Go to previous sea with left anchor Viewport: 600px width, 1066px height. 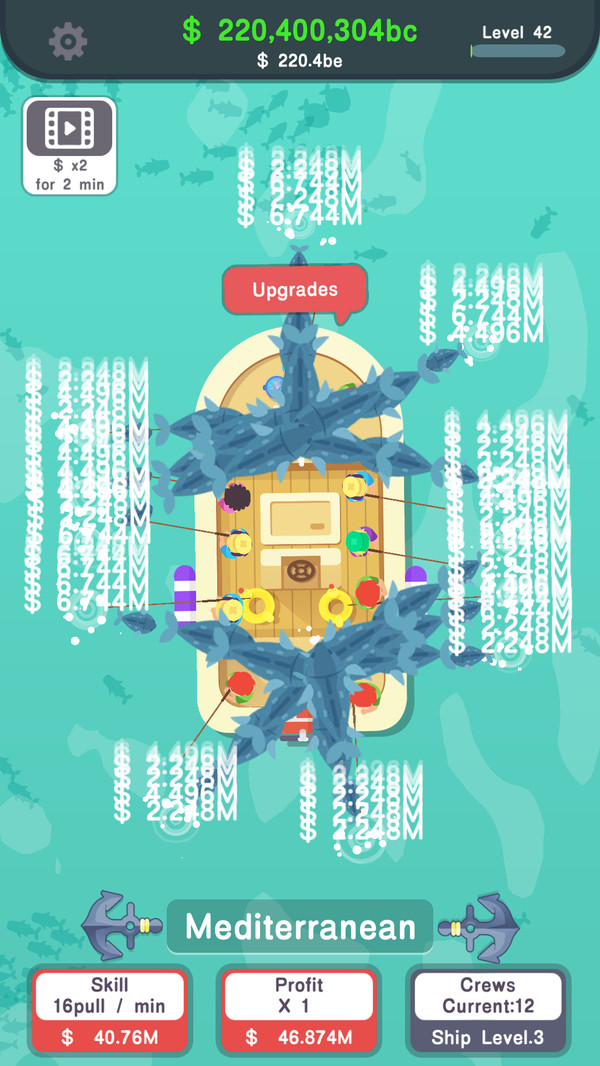tap(122, 925)
